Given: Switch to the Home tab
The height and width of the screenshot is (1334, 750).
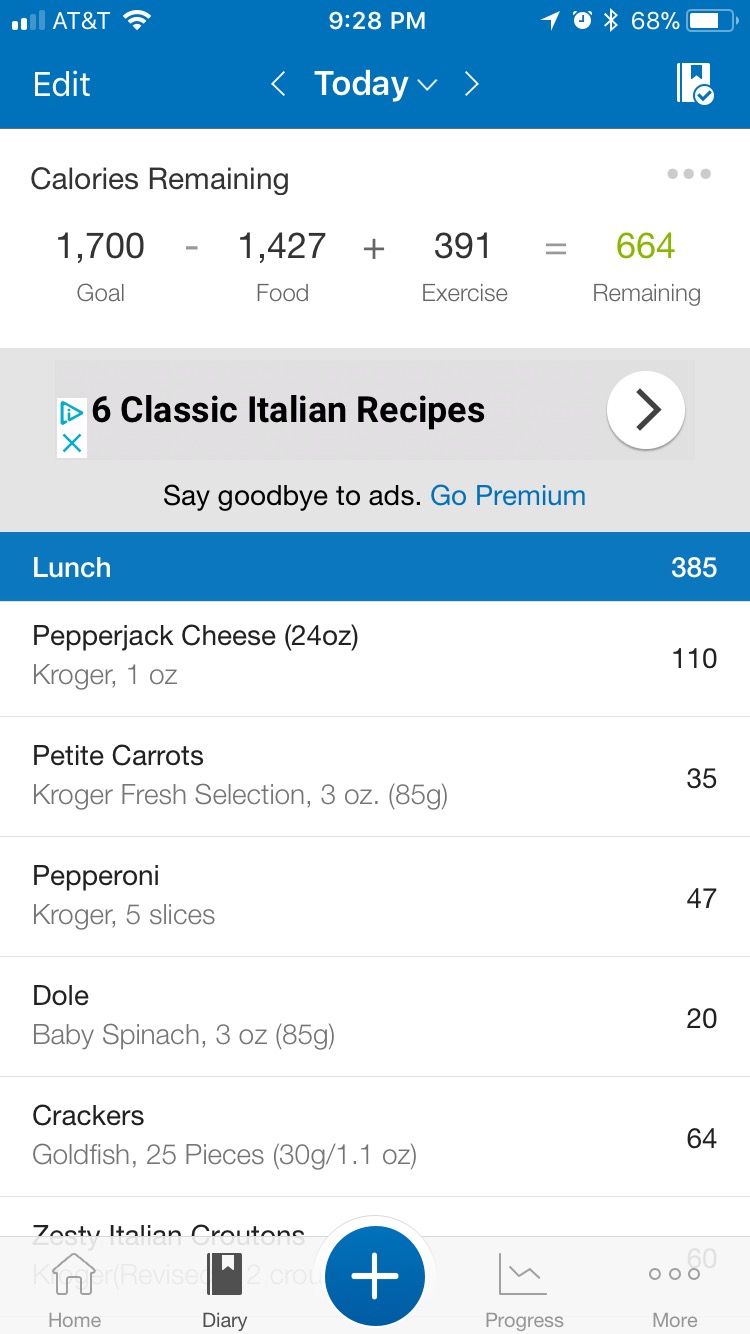Looking at the screenshot, I should coord(75,1290).
